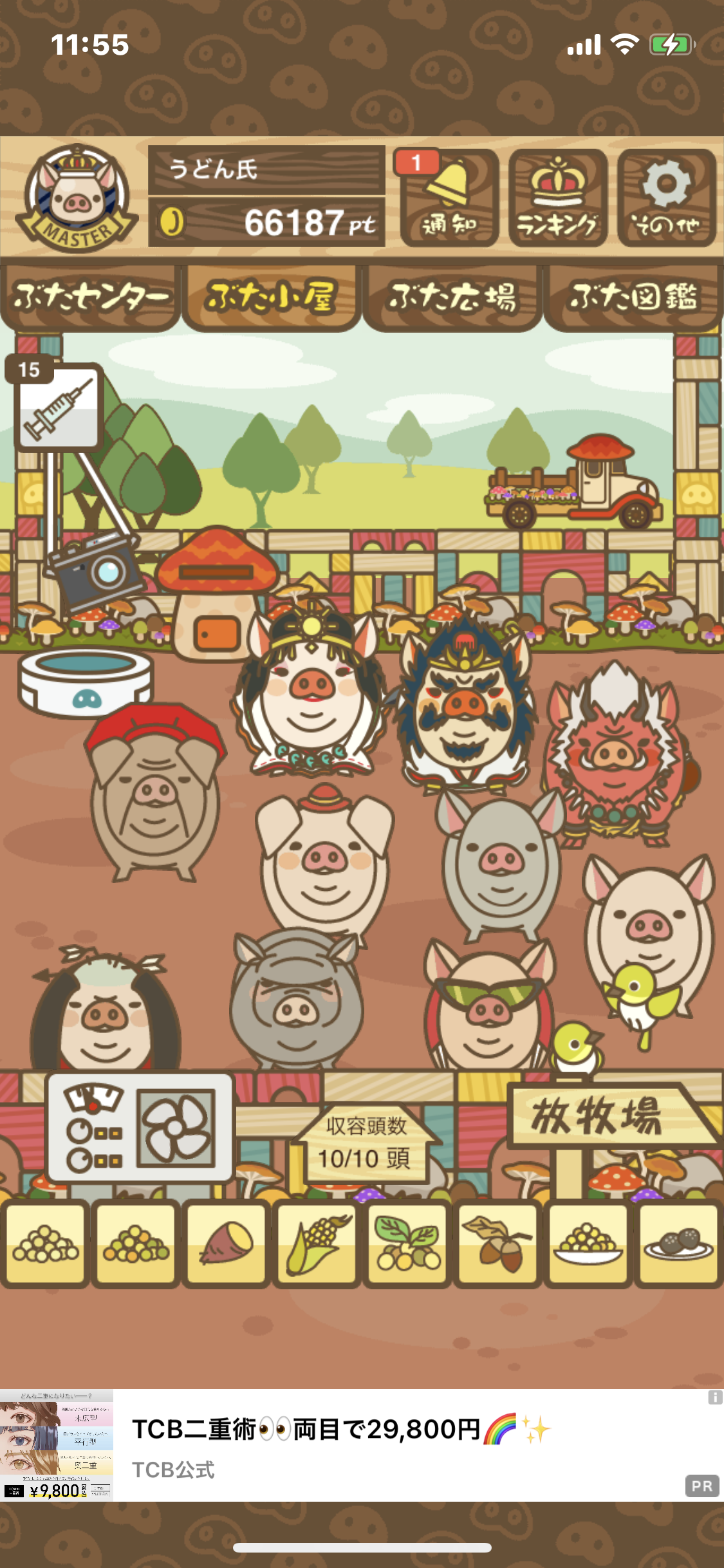Tap the MASTER rank pig badge
This screenshot has height=1568, width=724.
click(x=77, y=198)
